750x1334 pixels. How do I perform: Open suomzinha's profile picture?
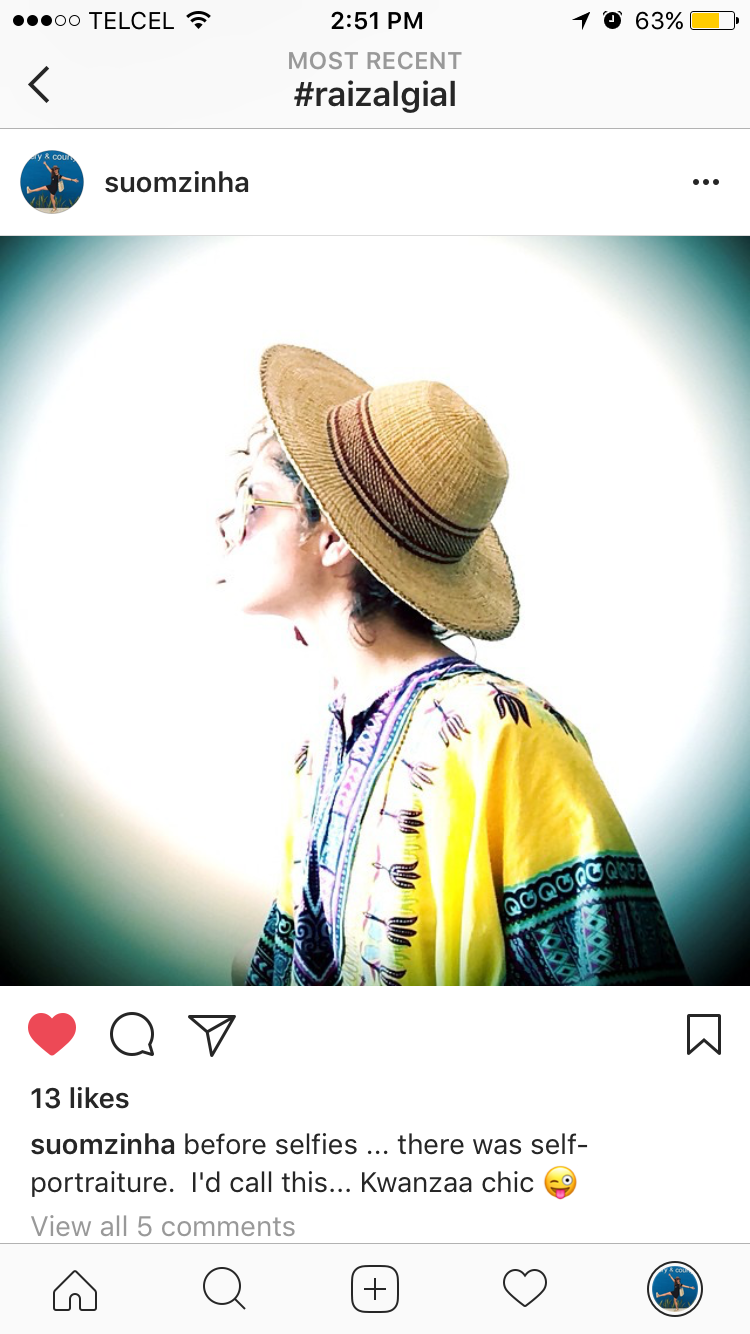[52, 183]
